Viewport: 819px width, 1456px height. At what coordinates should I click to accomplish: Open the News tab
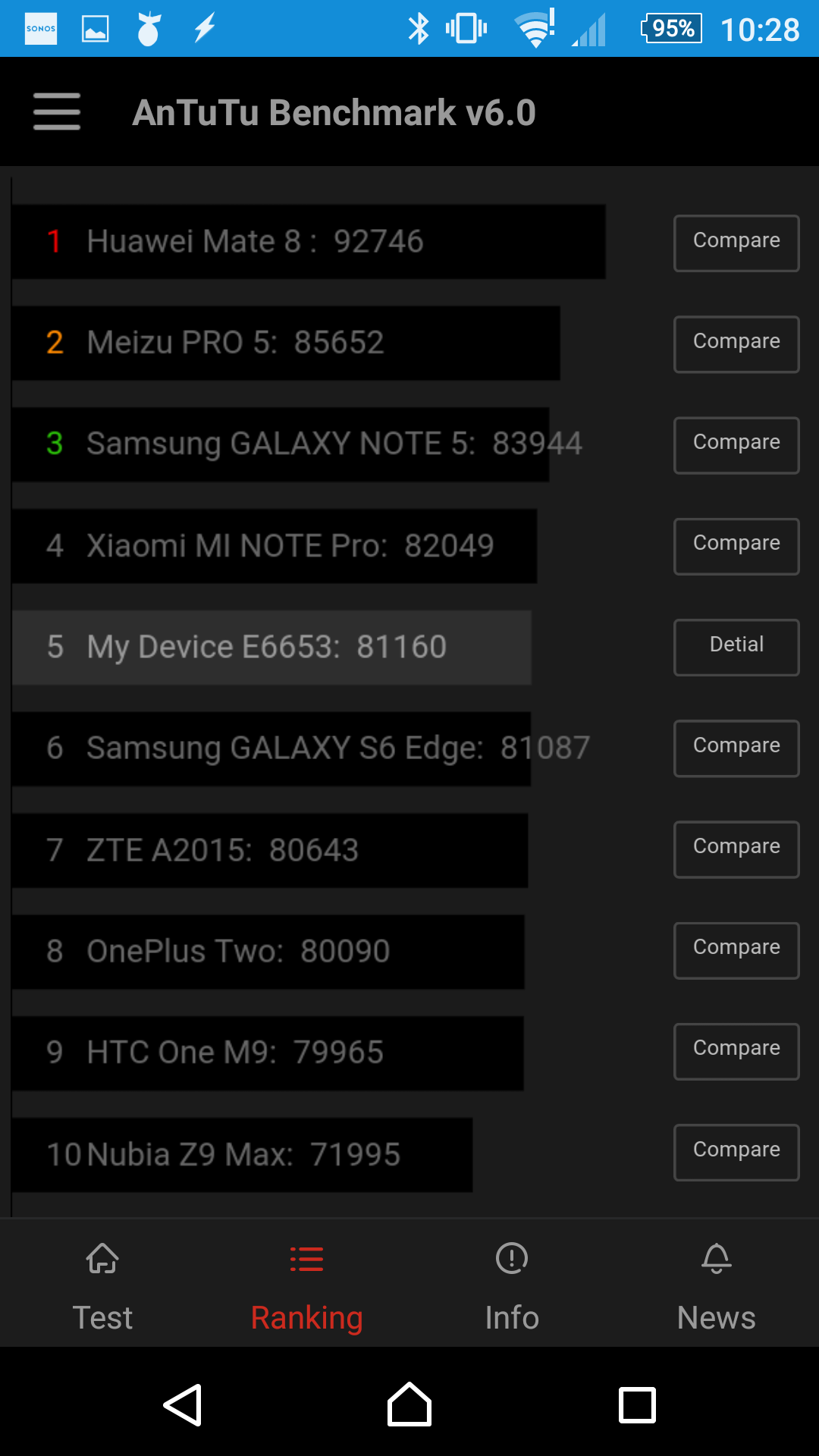tap(717, 1287)
